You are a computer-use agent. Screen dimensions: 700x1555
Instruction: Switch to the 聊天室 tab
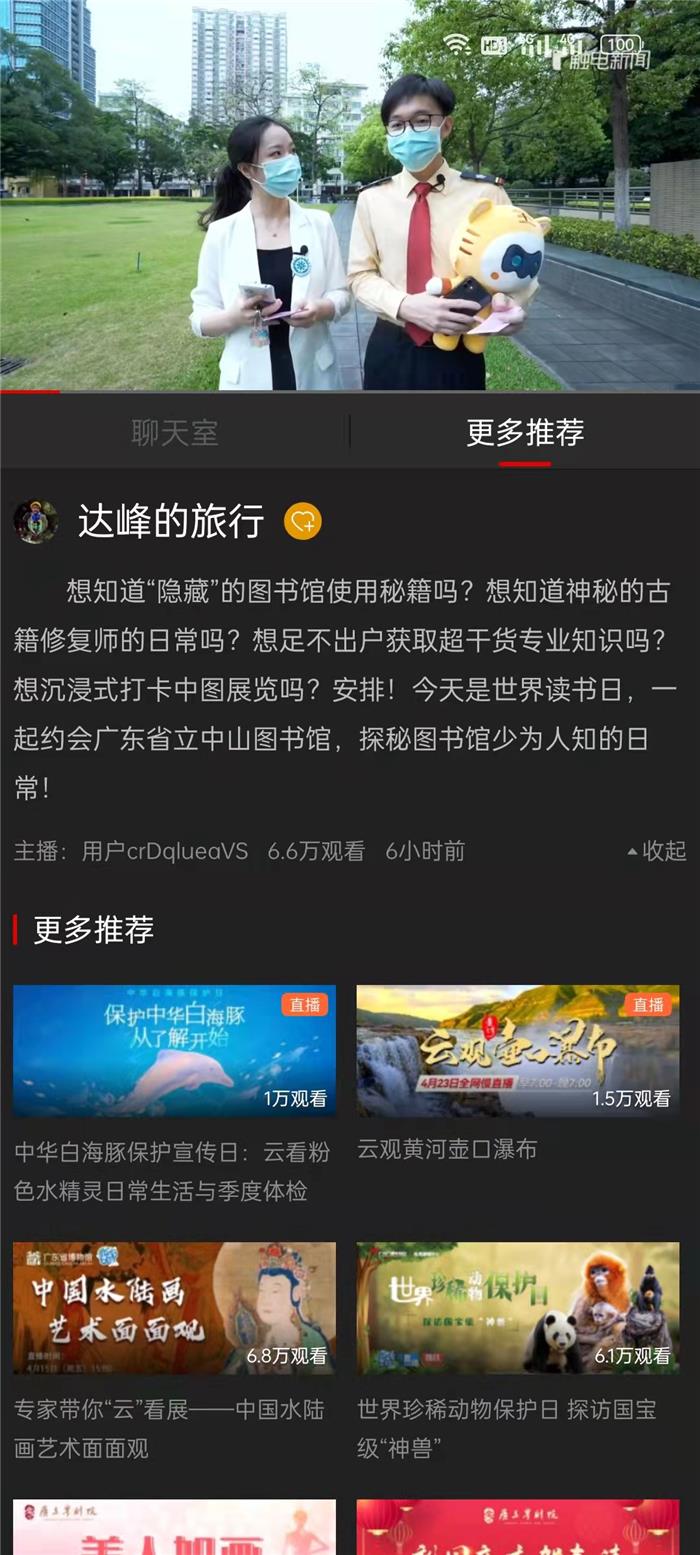click(x=175, y=433)
